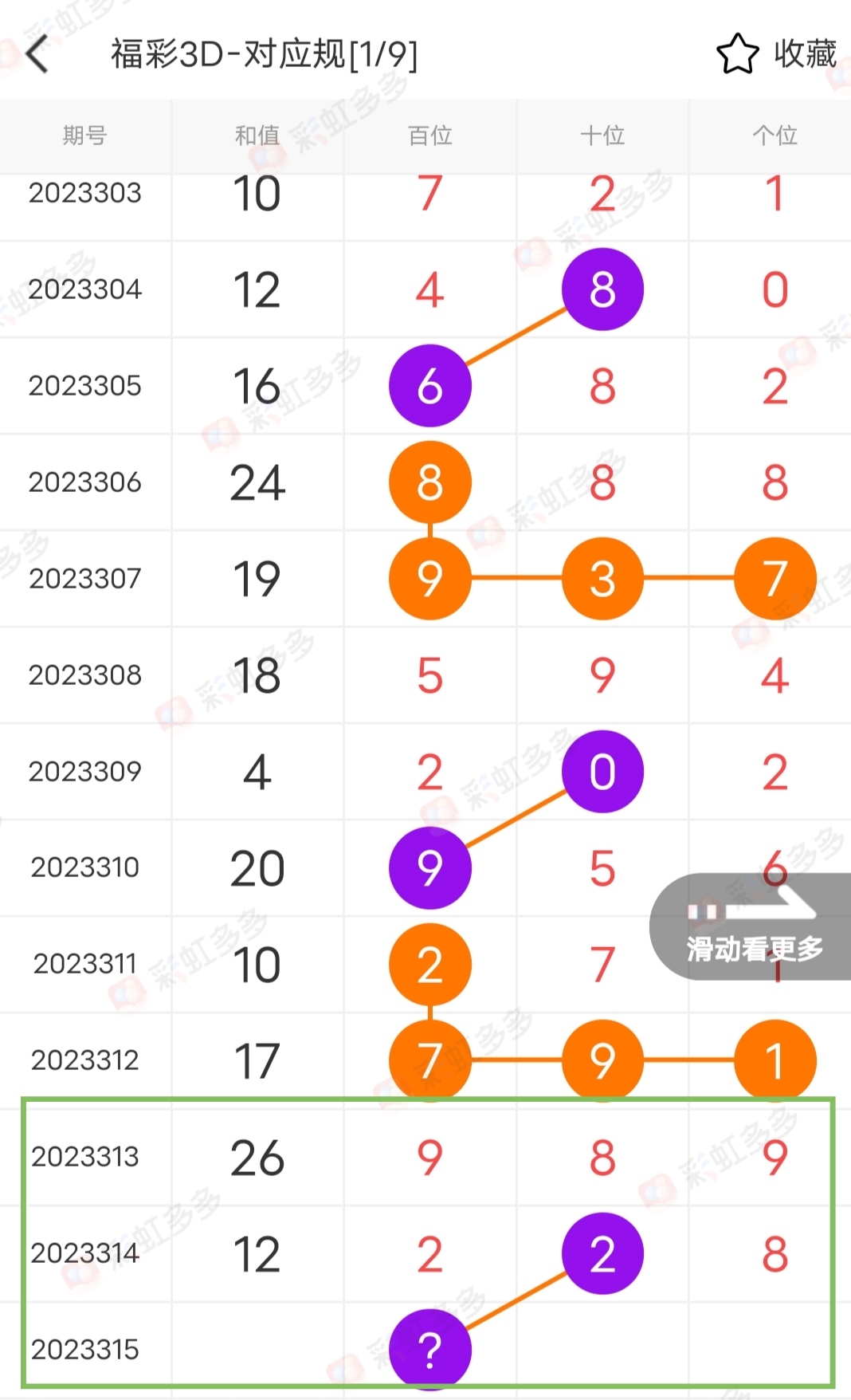The height and width of the screenshot is (1400, 851).
Task: Tap the star icon to favorite this chart
Action: 737,54
